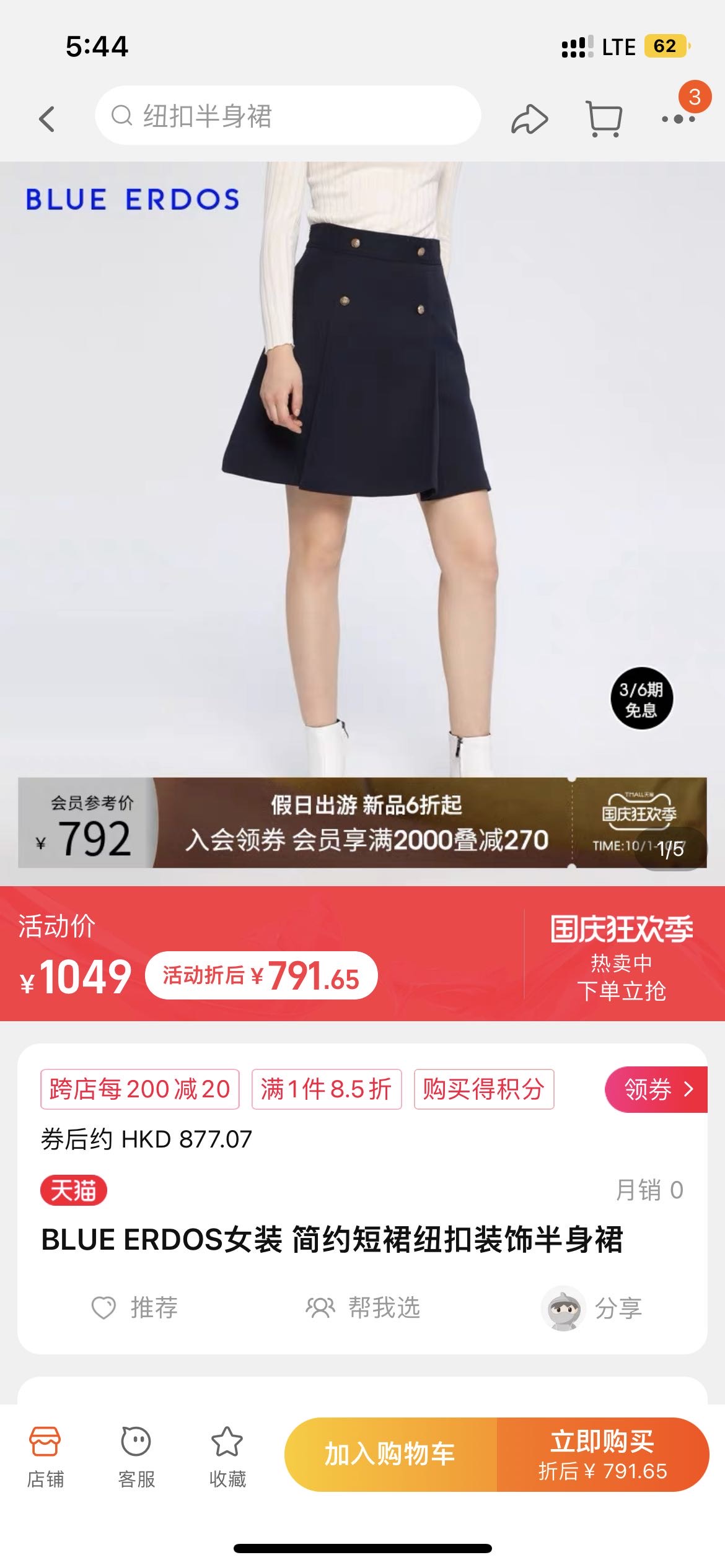Tap 推荐 to recommend this item
Screen dimensions: 725x1568
[x=135, y=1308]
